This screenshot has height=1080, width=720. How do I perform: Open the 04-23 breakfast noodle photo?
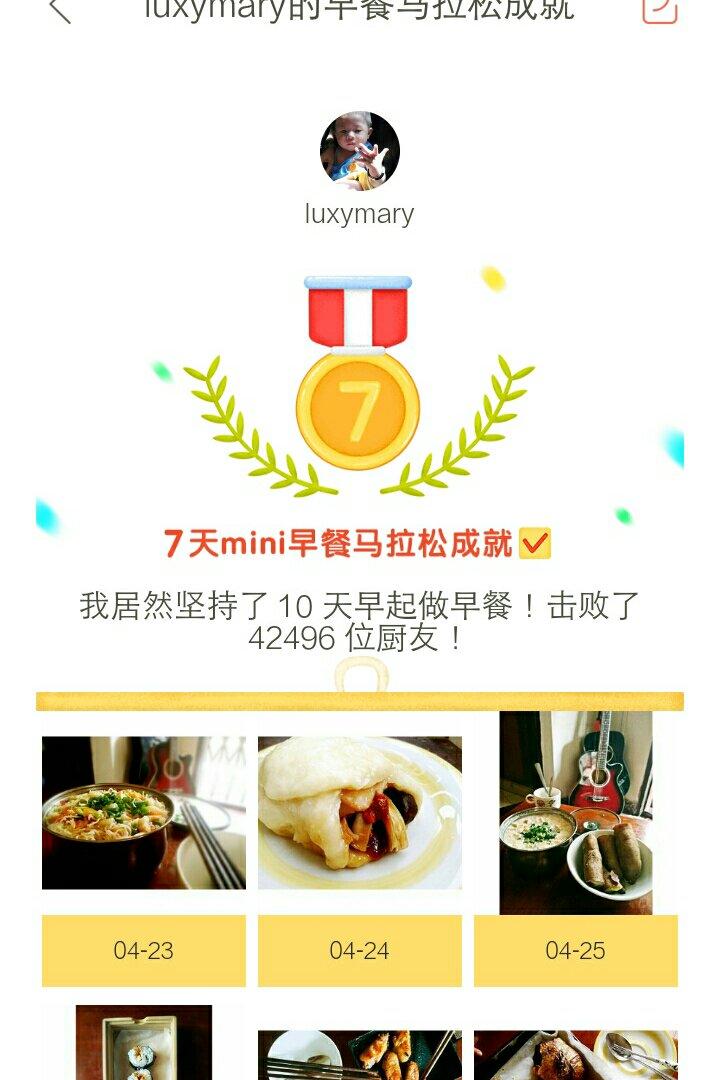[x=144, y=813]
